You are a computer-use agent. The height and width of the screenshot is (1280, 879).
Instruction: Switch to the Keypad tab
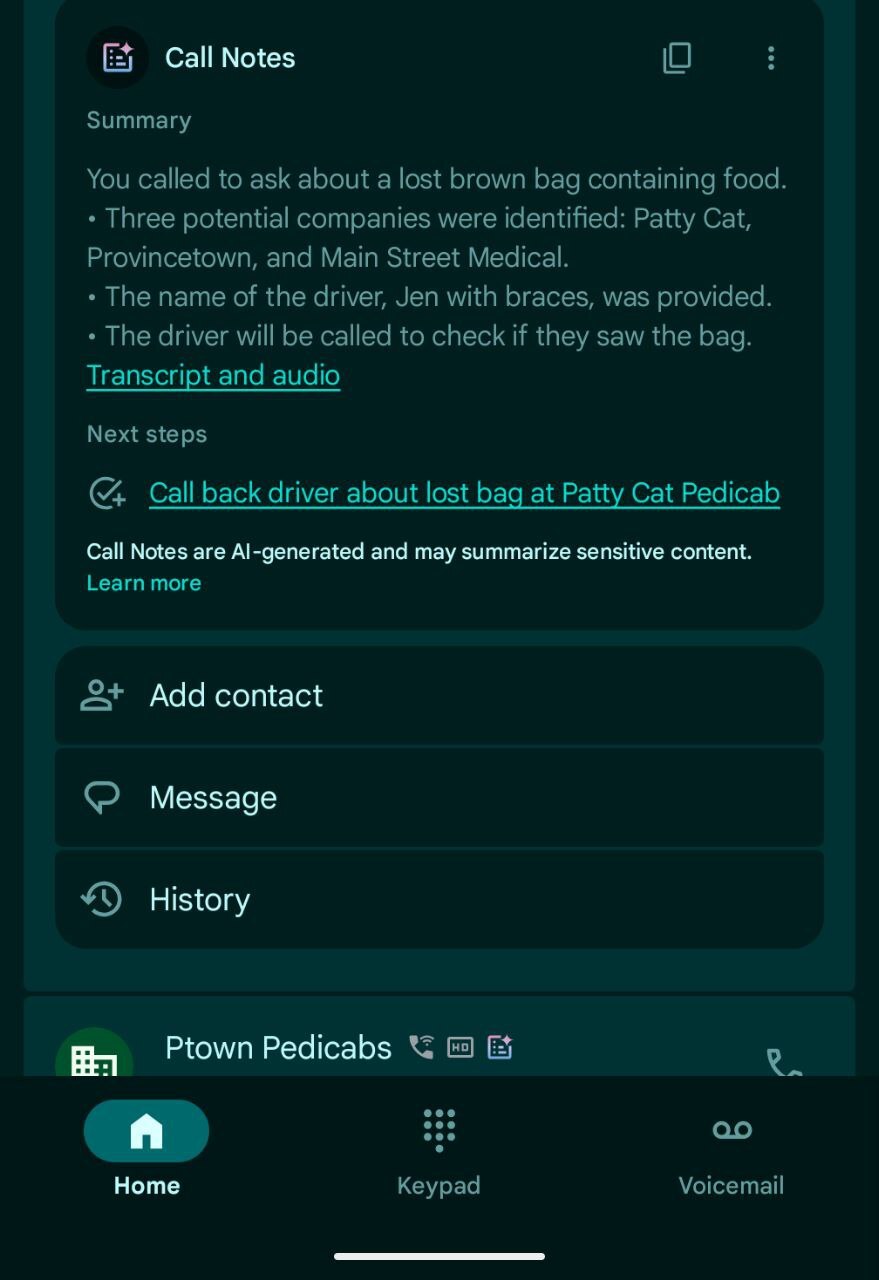(438, 1147)
